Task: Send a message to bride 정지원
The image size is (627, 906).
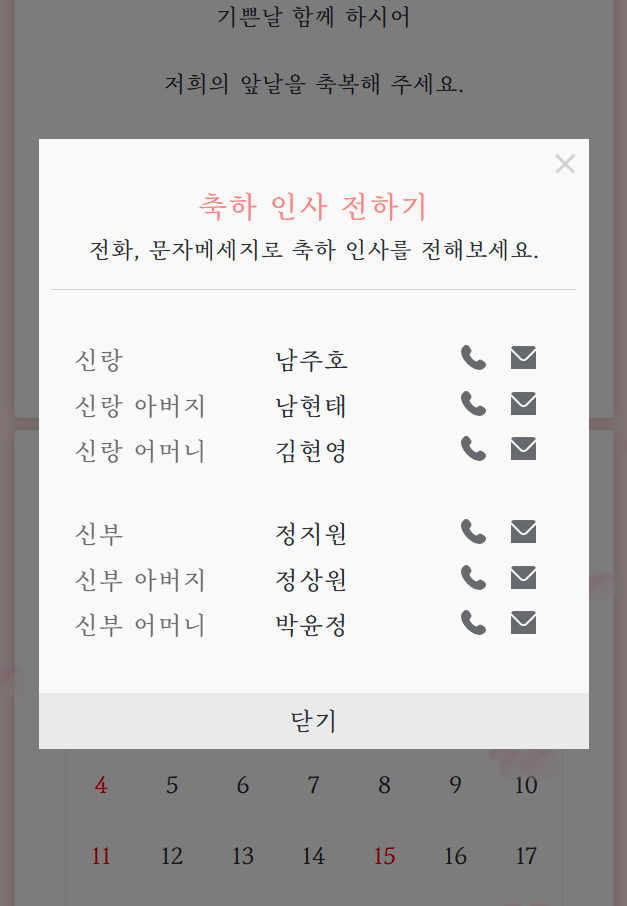Action: point(523,532)
